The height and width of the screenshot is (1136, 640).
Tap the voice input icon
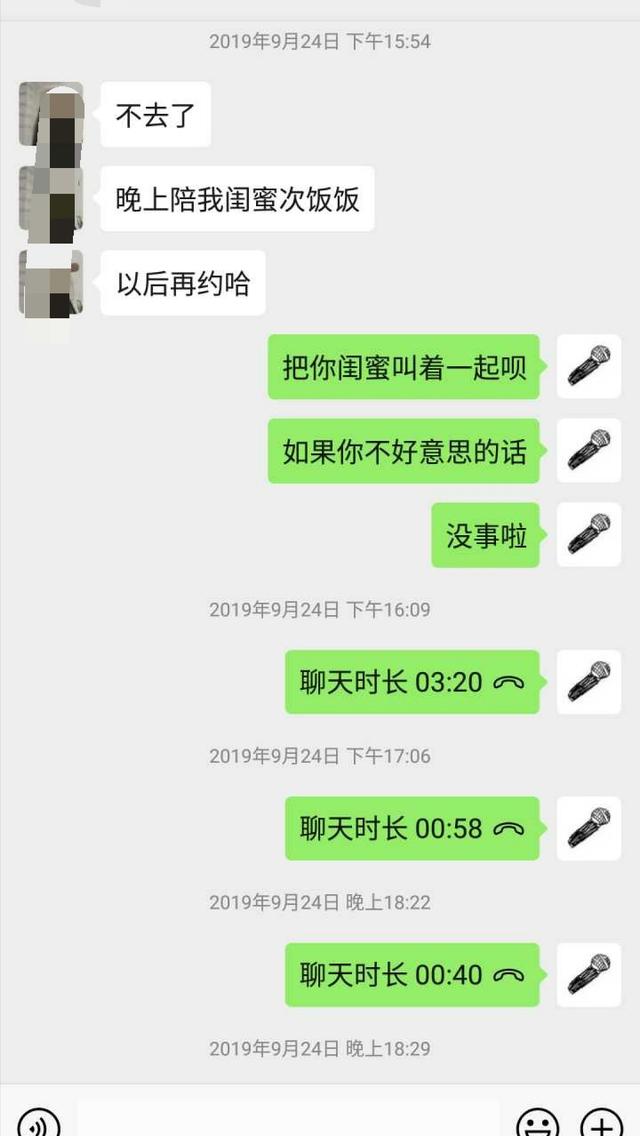pos(38,1124)
